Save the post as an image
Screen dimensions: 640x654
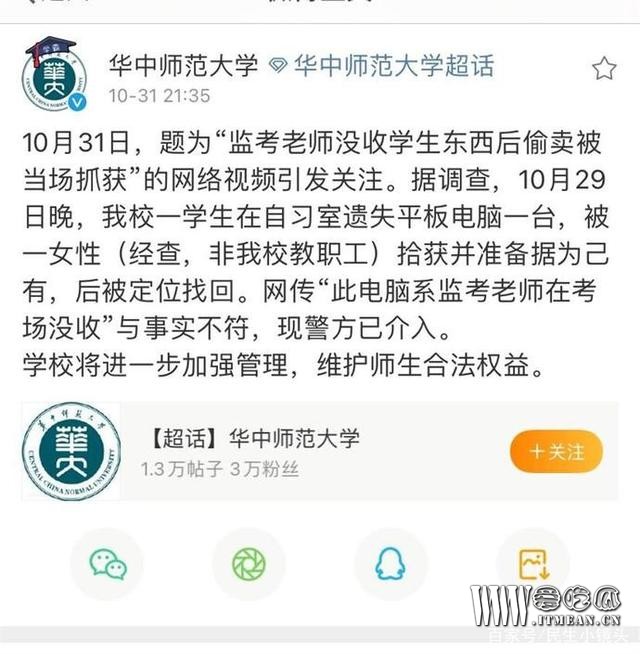pyautogui.click(x=533, y=565)
